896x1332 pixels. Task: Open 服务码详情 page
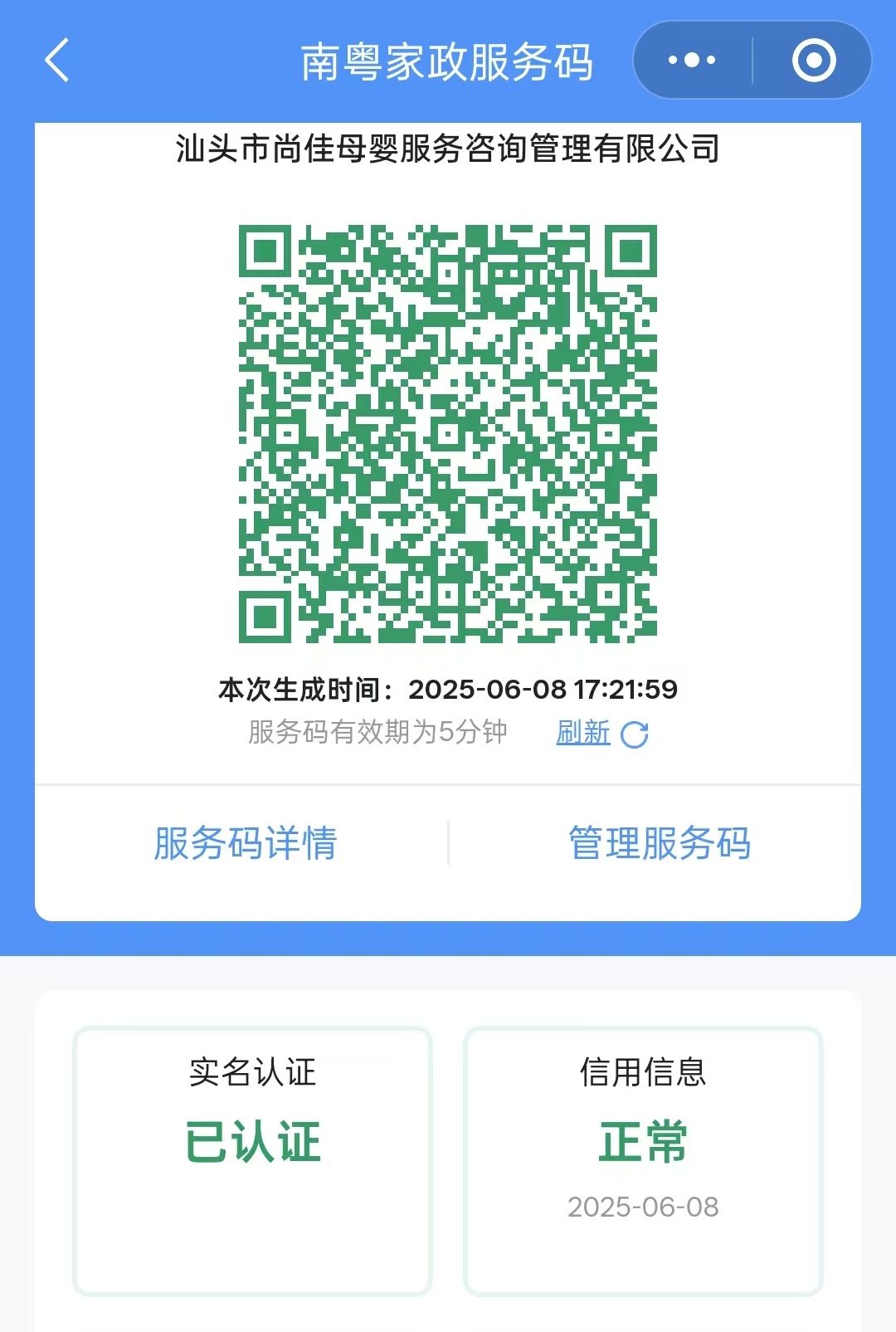(244, 843)
